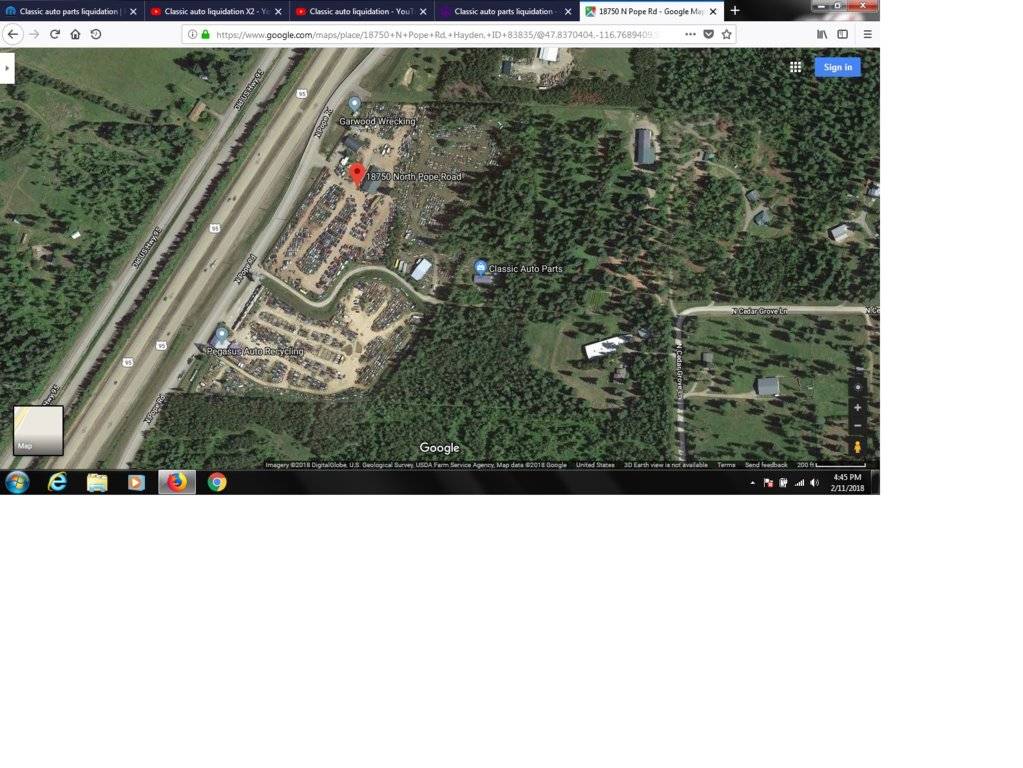Open the Firefox hamburger menu

(867, 34)
